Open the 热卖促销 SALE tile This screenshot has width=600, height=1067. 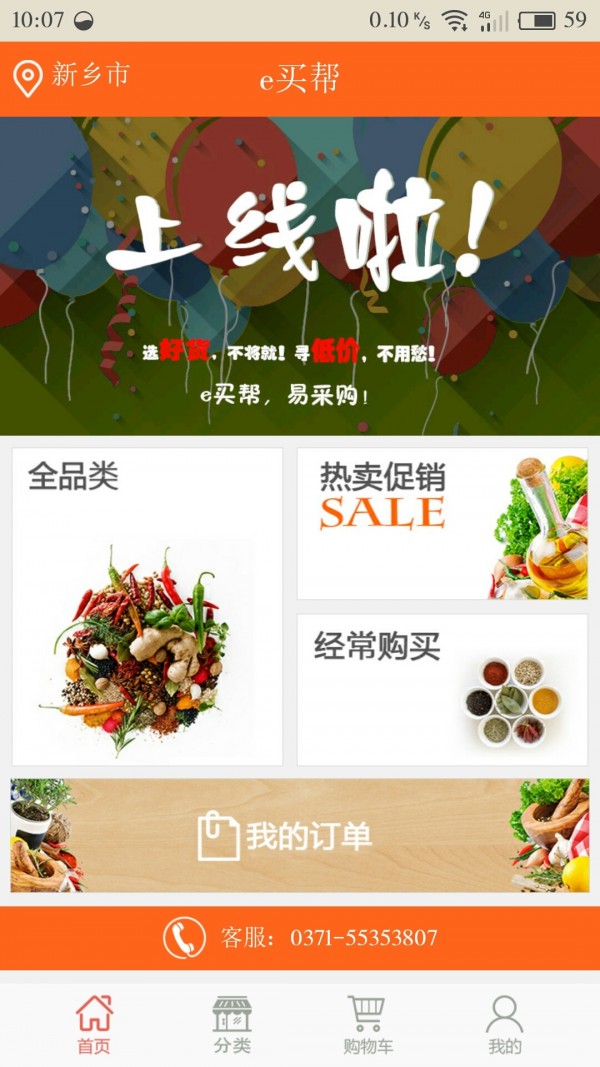(442, 523)
